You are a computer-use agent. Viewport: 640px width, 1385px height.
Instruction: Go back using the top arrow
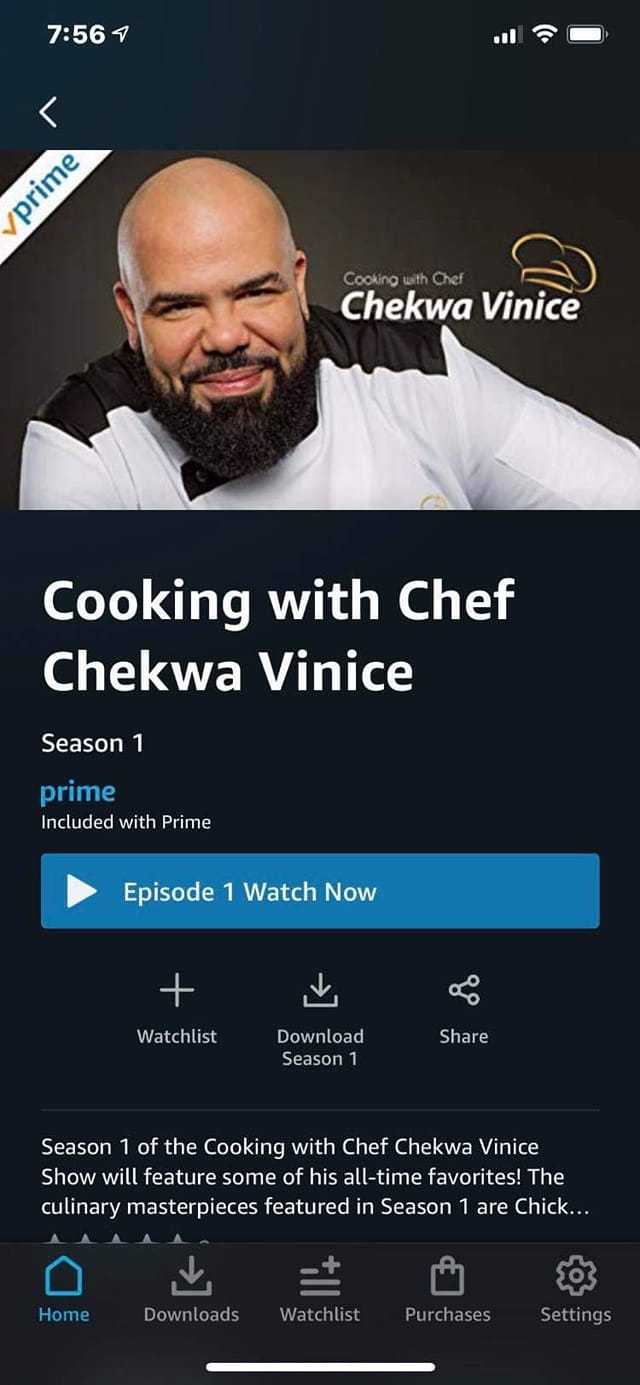[48, 111]
